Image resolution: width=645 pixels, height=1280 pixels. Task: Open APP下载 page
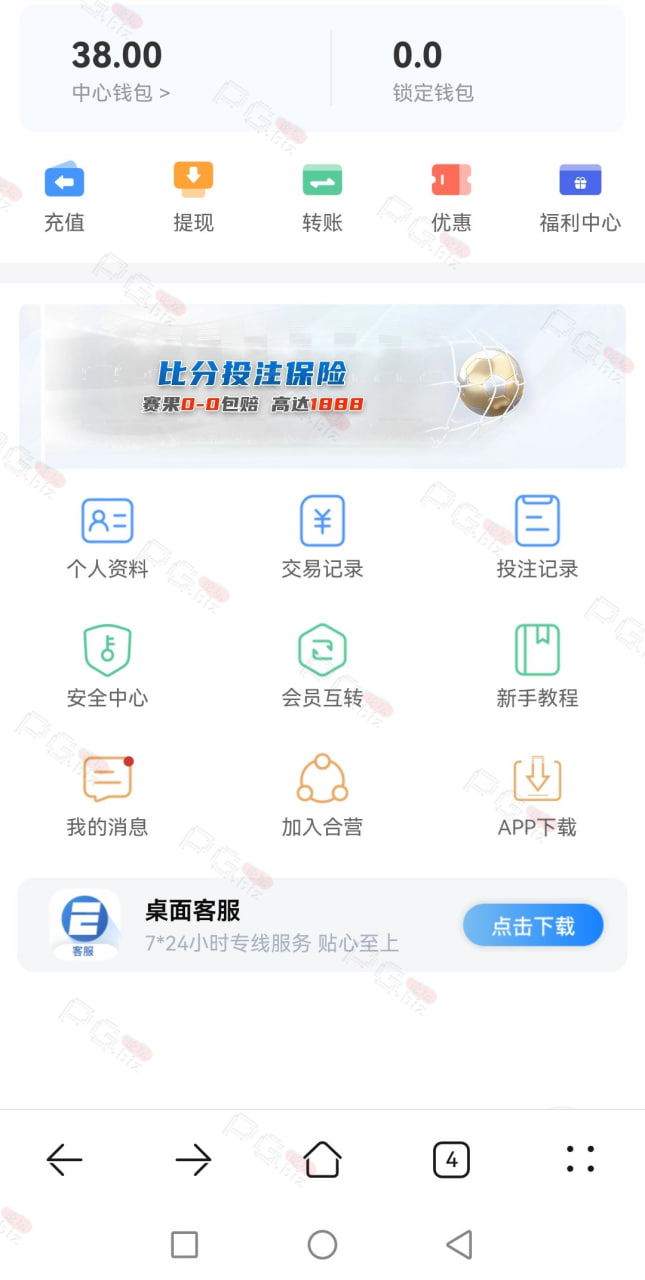point(537,796)
